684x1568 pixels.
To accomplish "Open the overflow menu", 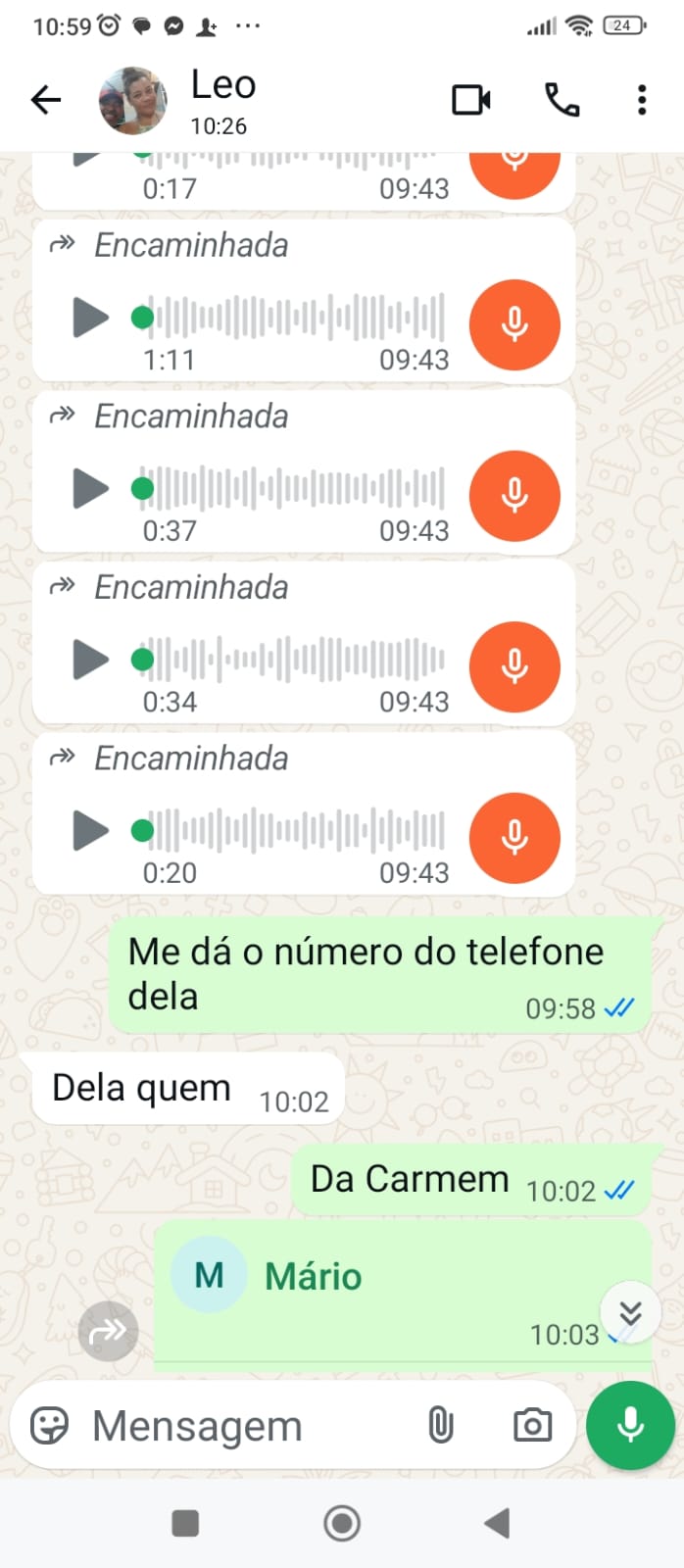I will pos(642,100).
